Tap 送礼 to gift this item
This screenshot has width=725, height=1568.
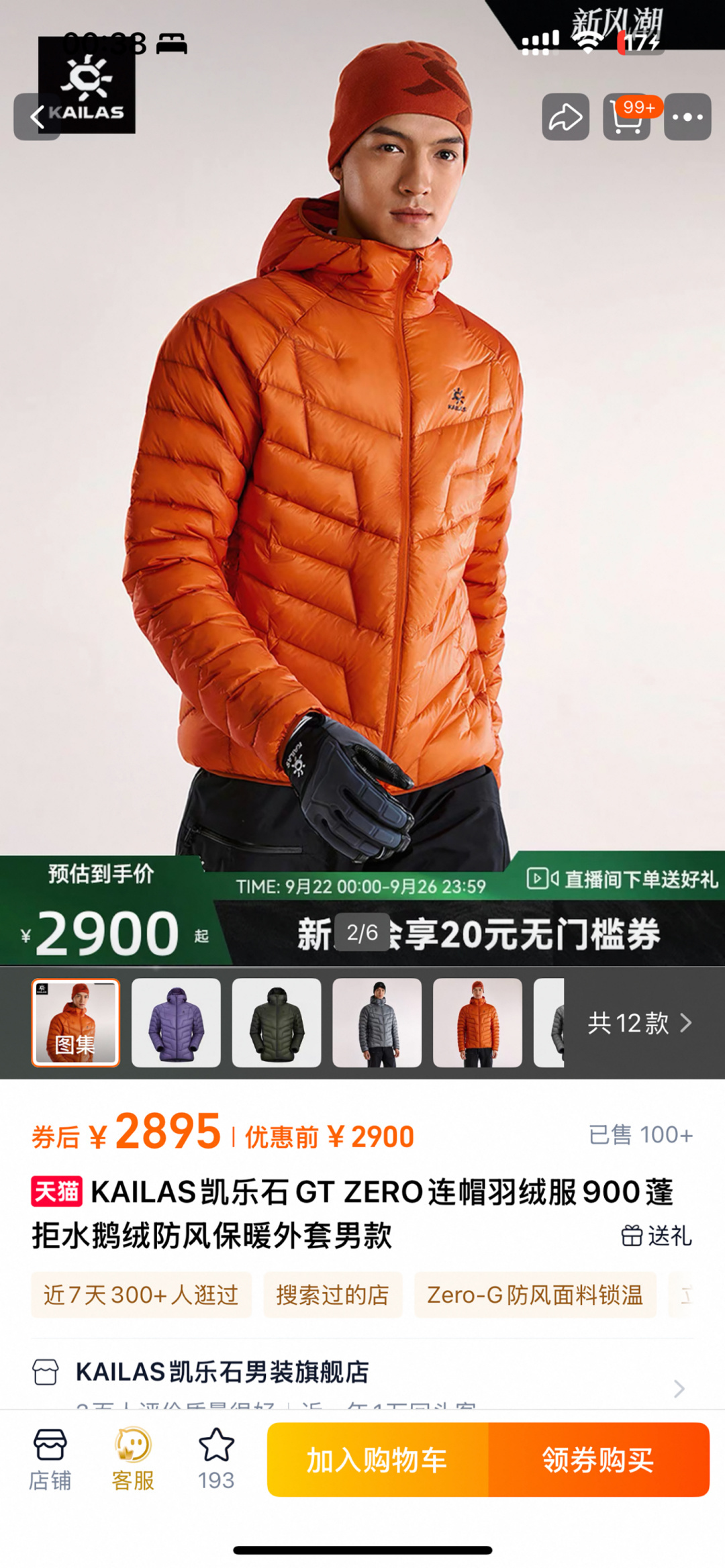click(x=656, y=1235)
